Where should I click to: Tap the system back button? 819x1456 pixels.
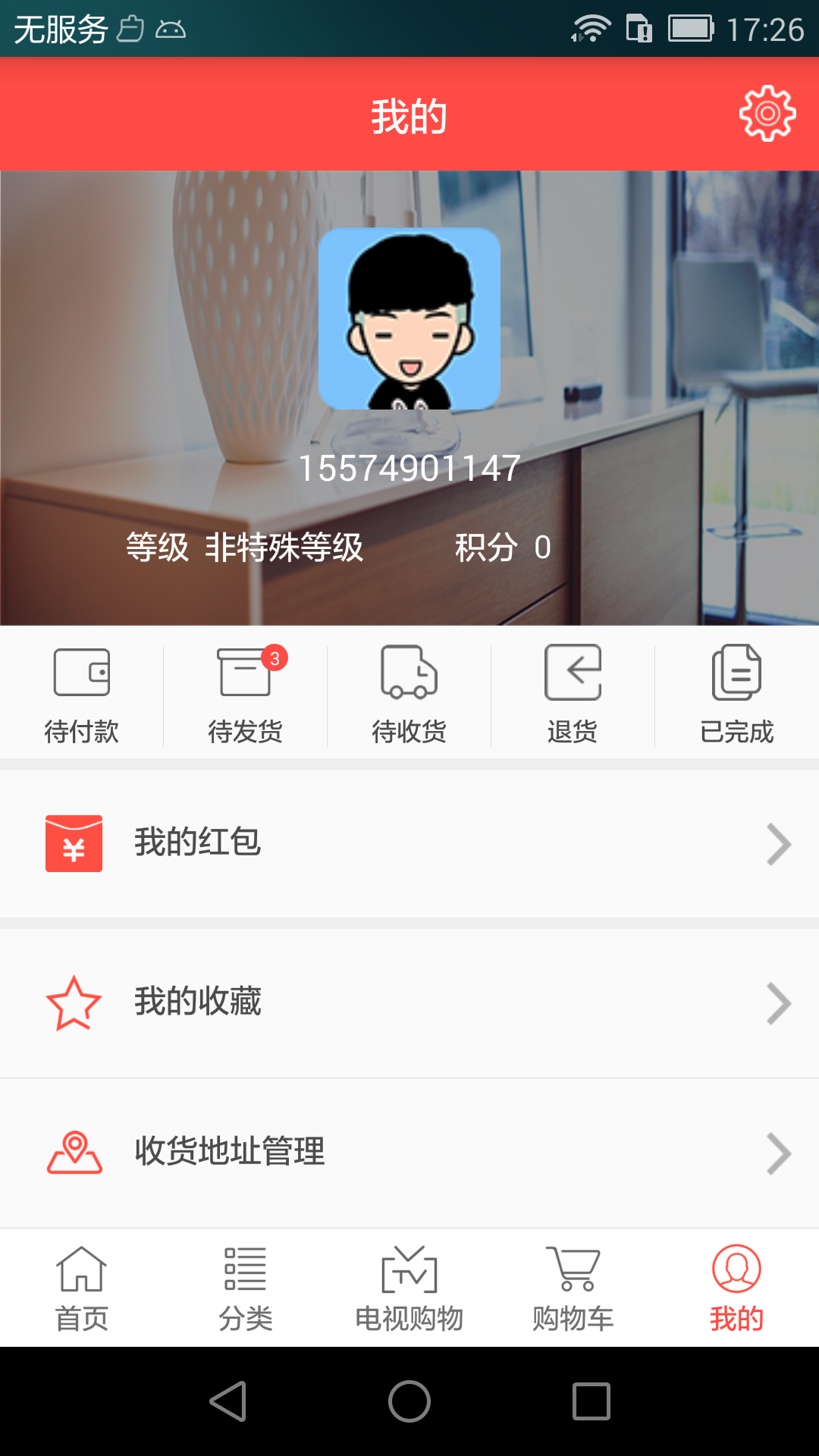(228, 1401)
